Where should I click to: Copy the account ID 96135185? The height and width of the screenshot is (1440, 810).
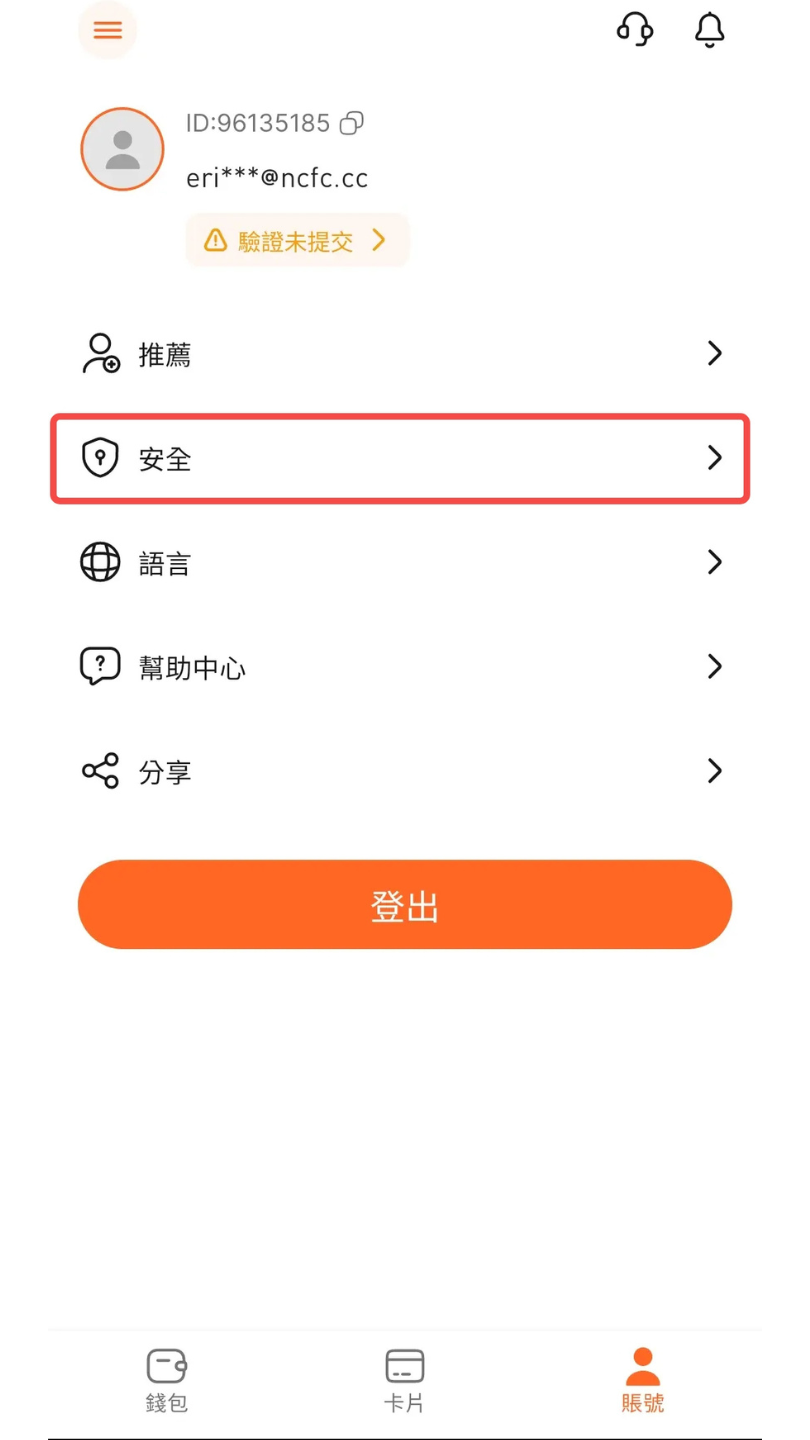pos(352,123)
